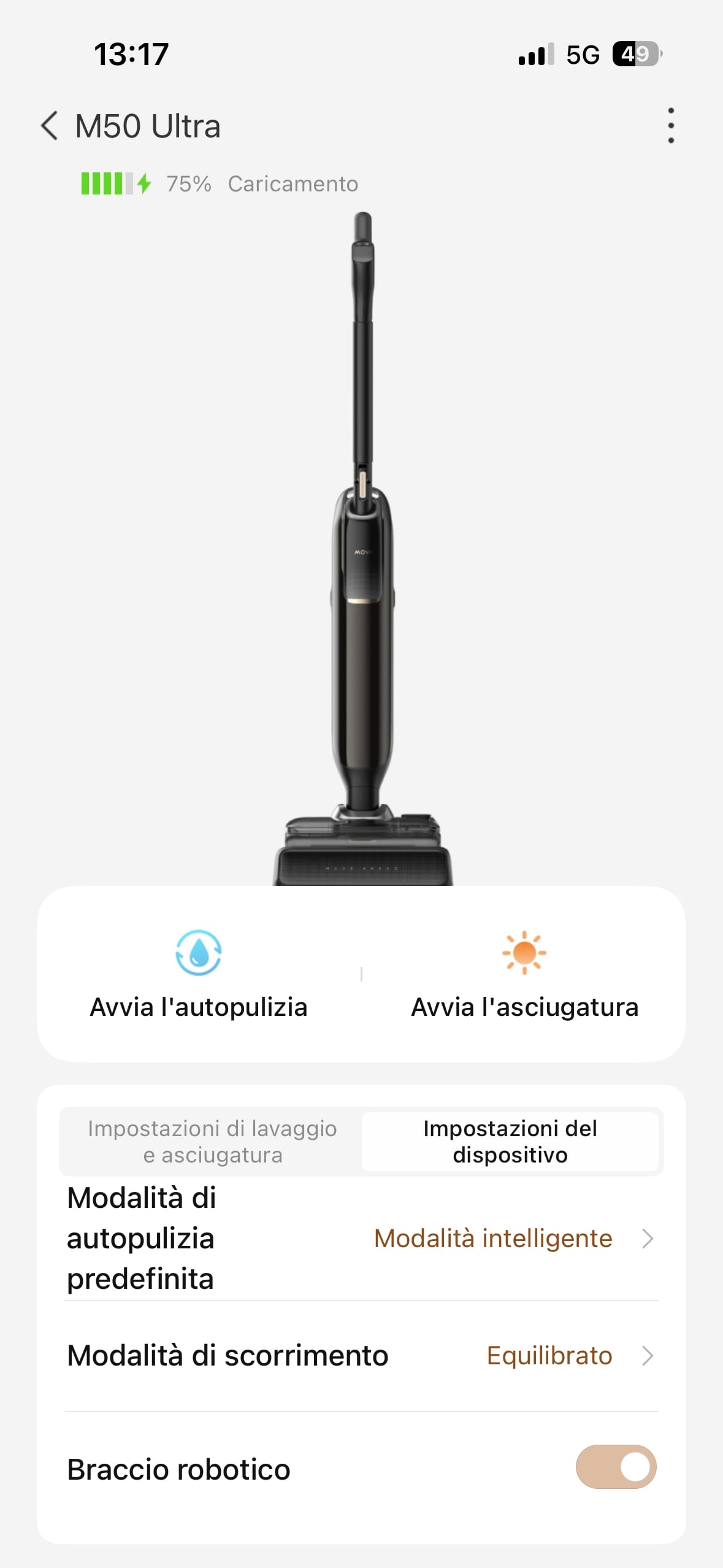
Task: Toggle the Braccio robotico switch
Action: tap(616, 1467)
